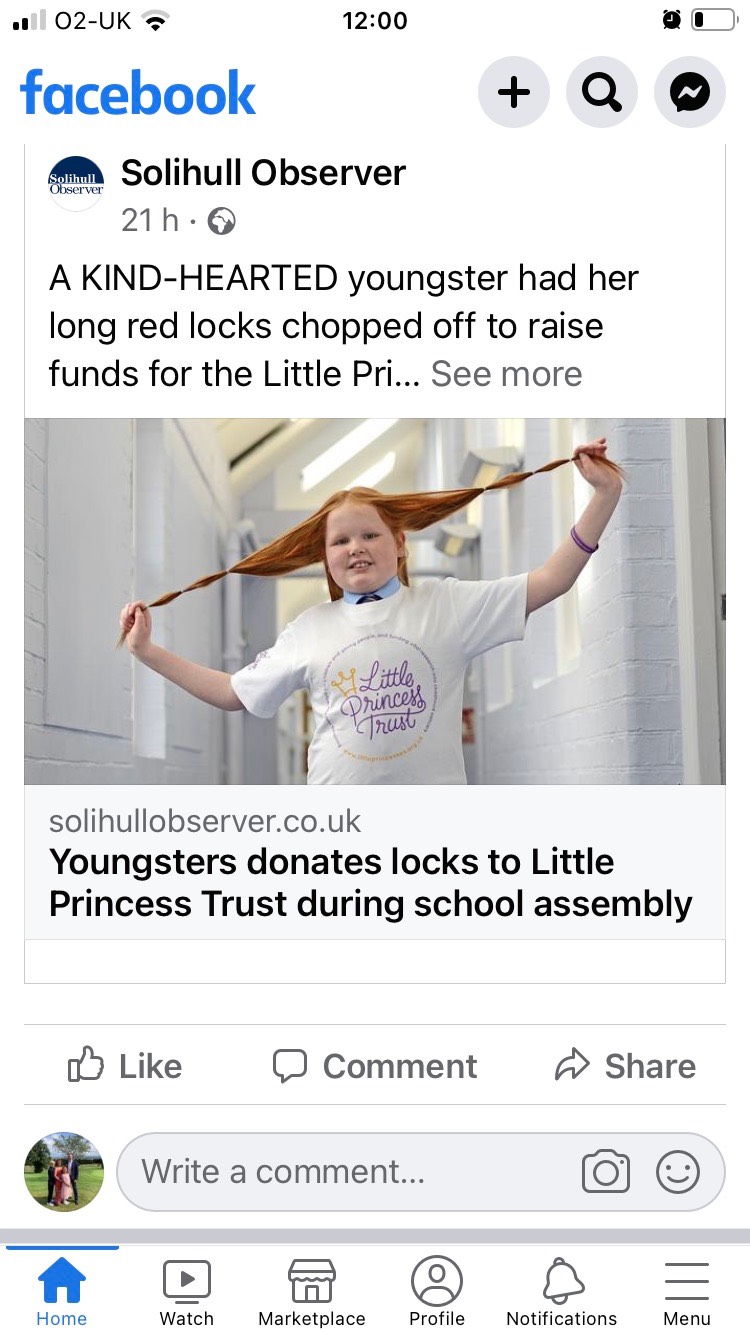Like the Solihull Observer post
The height and width of the screenshot is (1334, 750).
[125, 1066]
